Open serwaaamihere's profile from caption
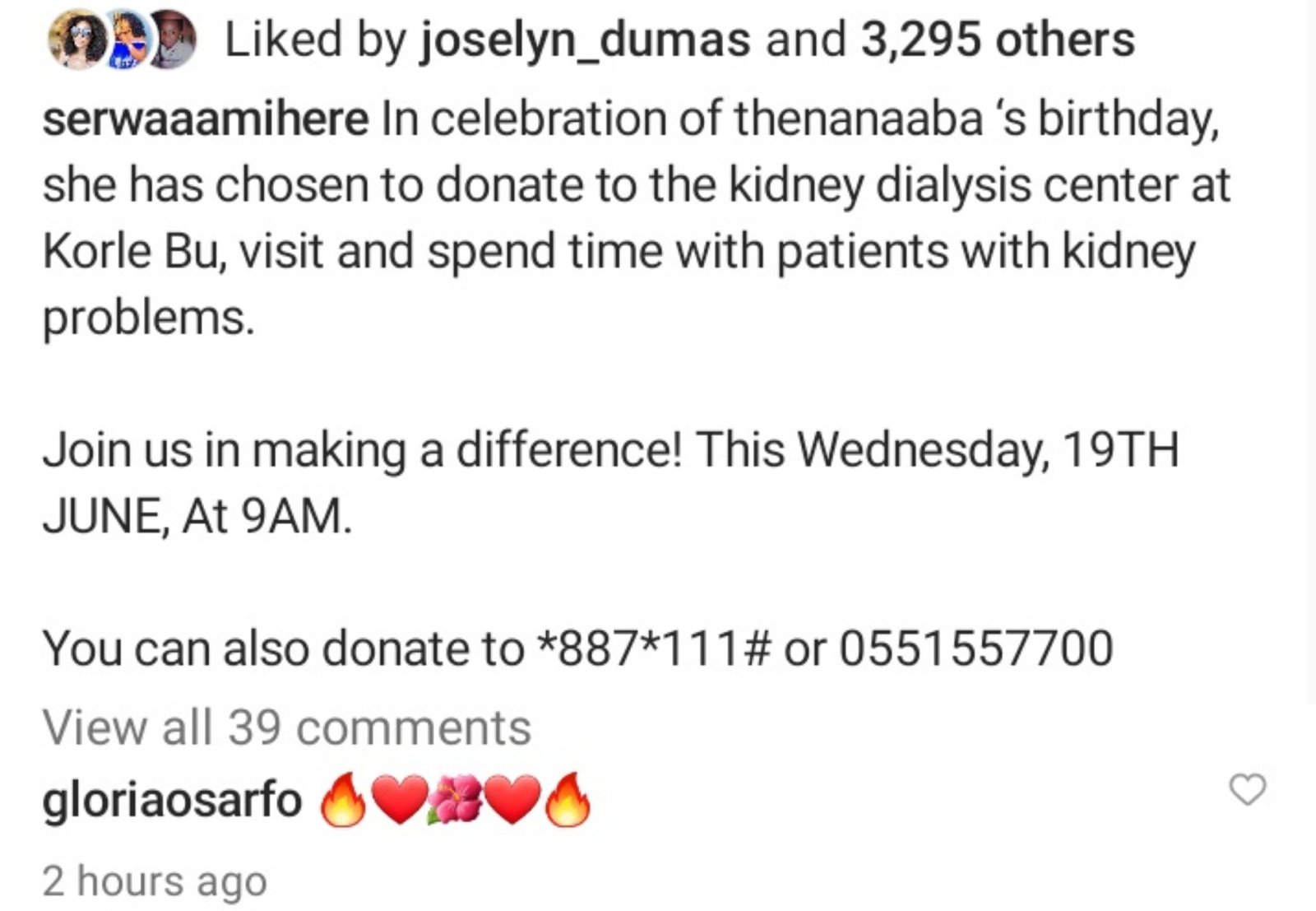The image size is (1316, 911). [206, 119]
